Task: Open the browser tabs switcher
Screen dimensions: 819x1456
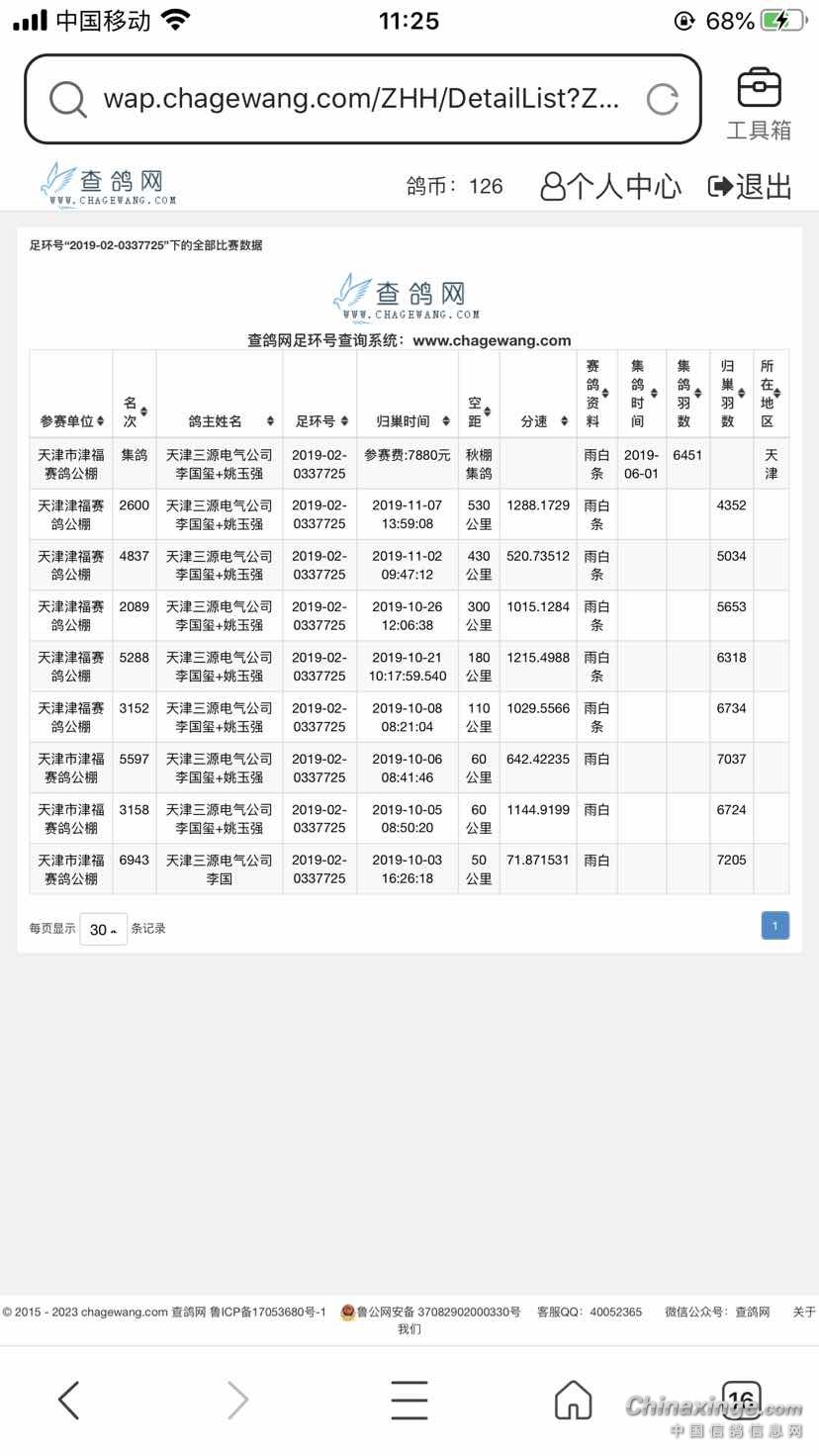Action: point(741,1400)
